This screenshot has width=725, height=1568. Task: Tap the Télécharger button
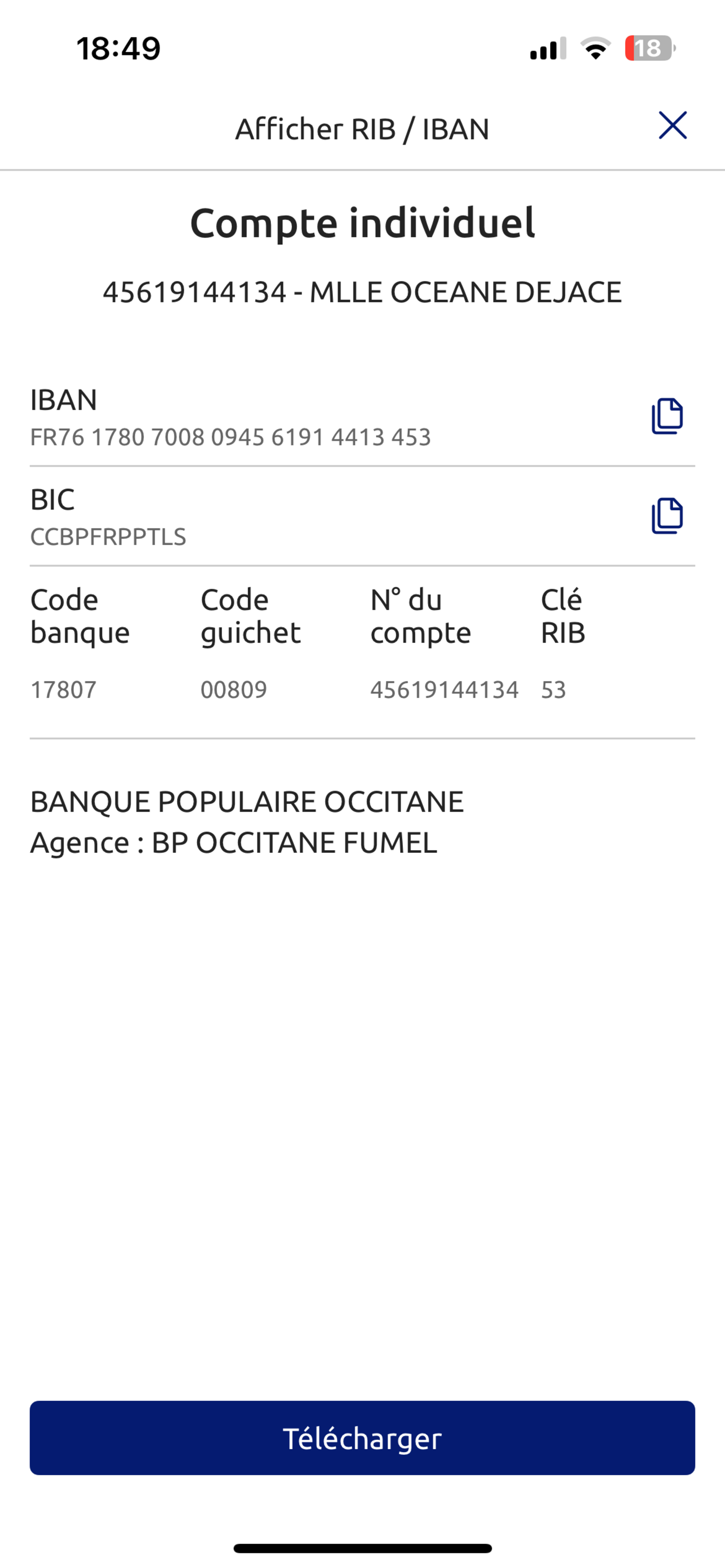point(362,1437)
